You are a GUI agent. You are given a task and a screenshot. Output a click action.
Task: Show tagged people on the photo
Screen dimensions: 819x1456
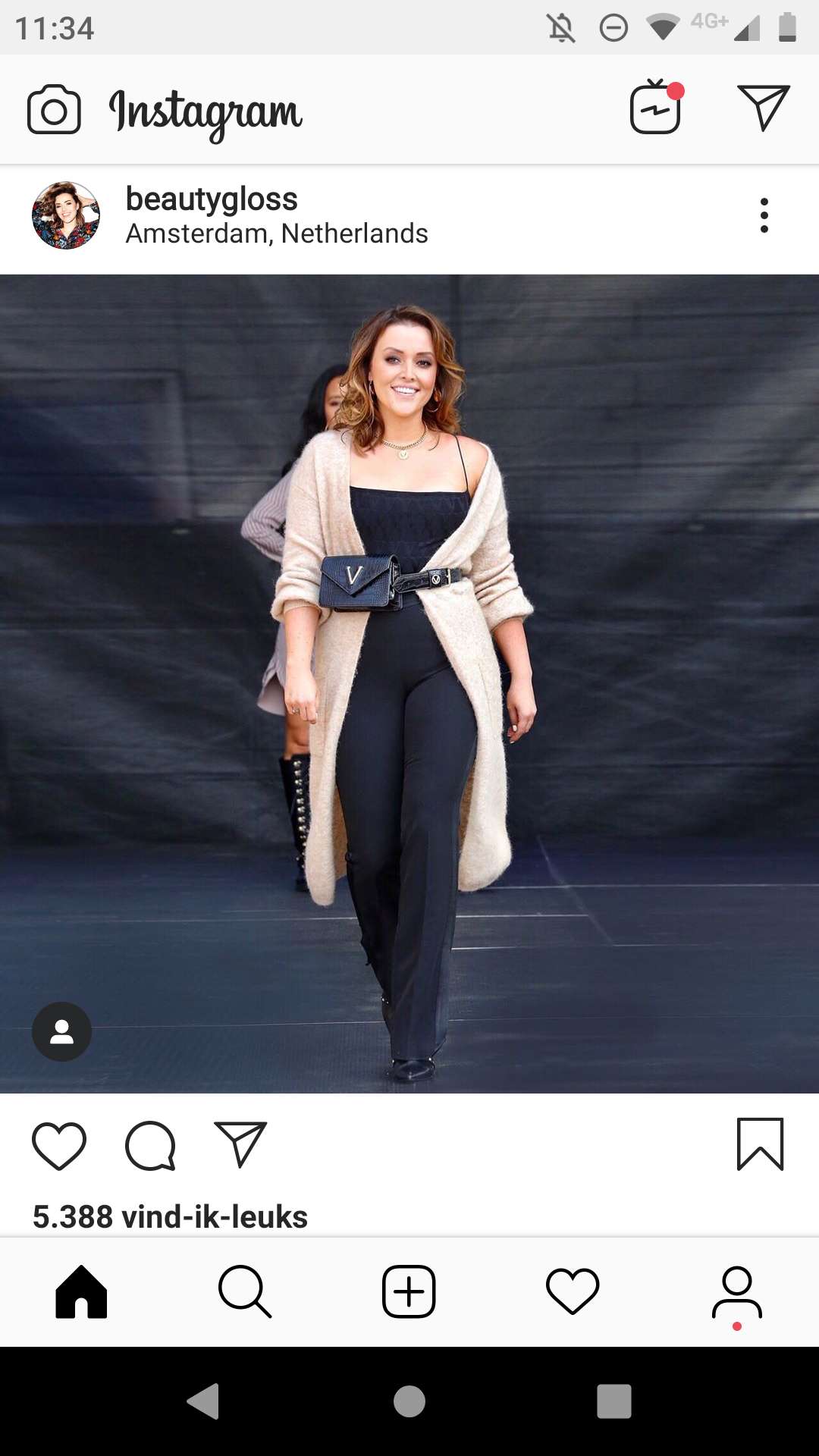(61, 1031)
